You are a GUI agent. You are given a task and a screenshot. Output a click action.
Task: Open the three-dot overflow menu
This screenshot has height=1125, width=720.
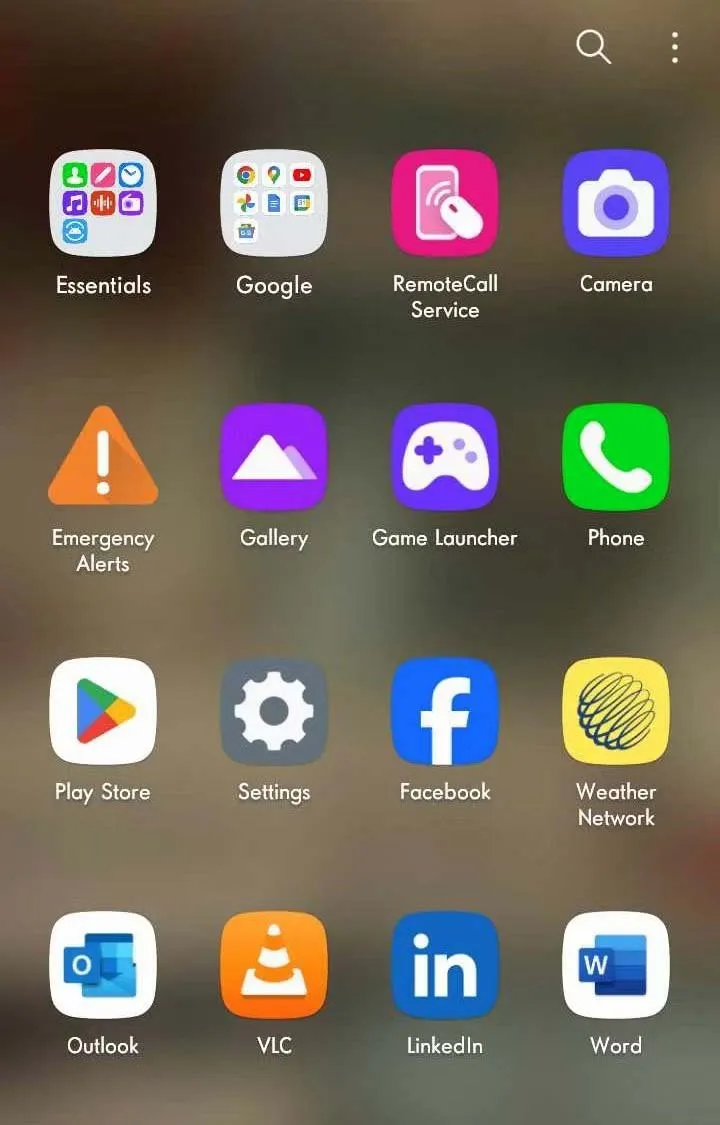pos(675,47)
